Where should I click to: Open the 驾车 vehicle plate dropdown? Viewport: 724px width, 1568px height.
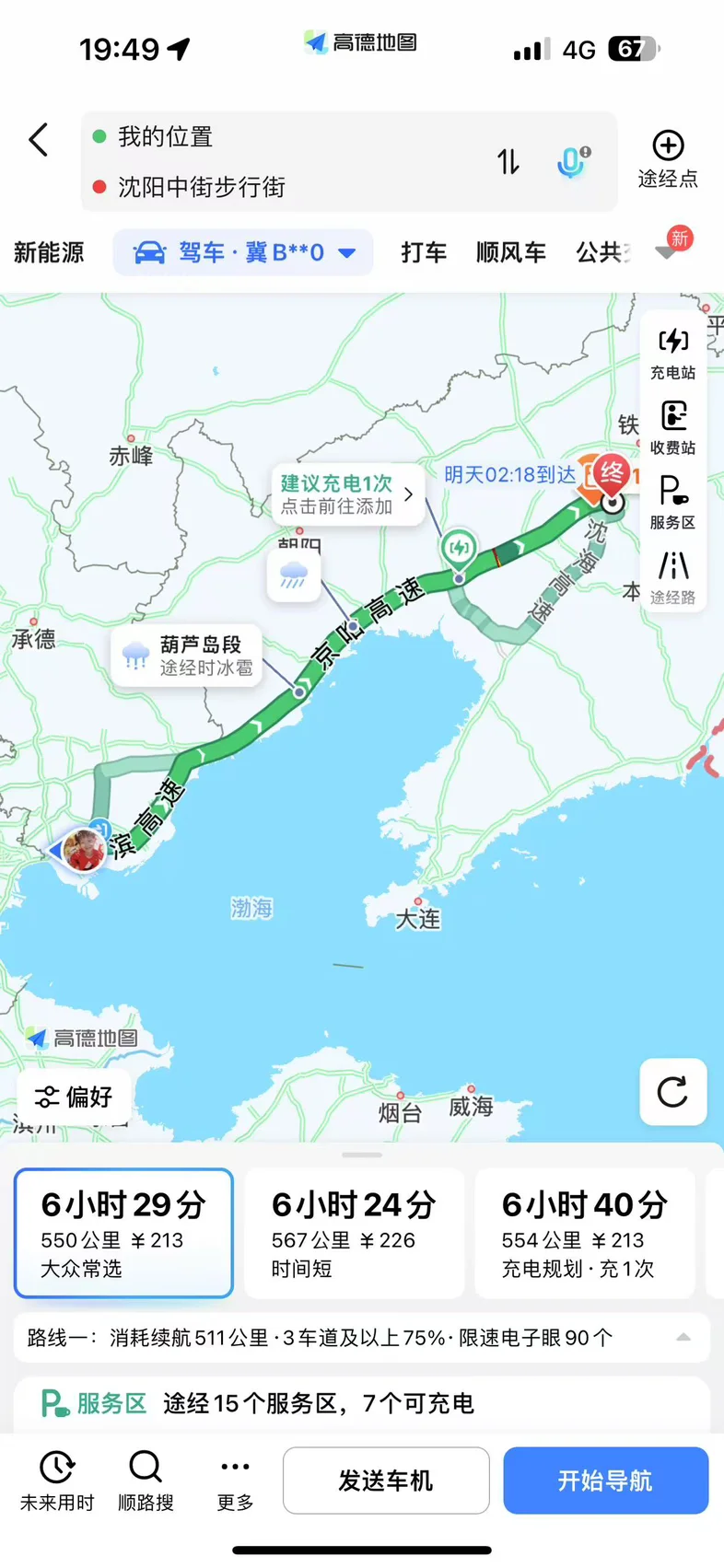243,252
